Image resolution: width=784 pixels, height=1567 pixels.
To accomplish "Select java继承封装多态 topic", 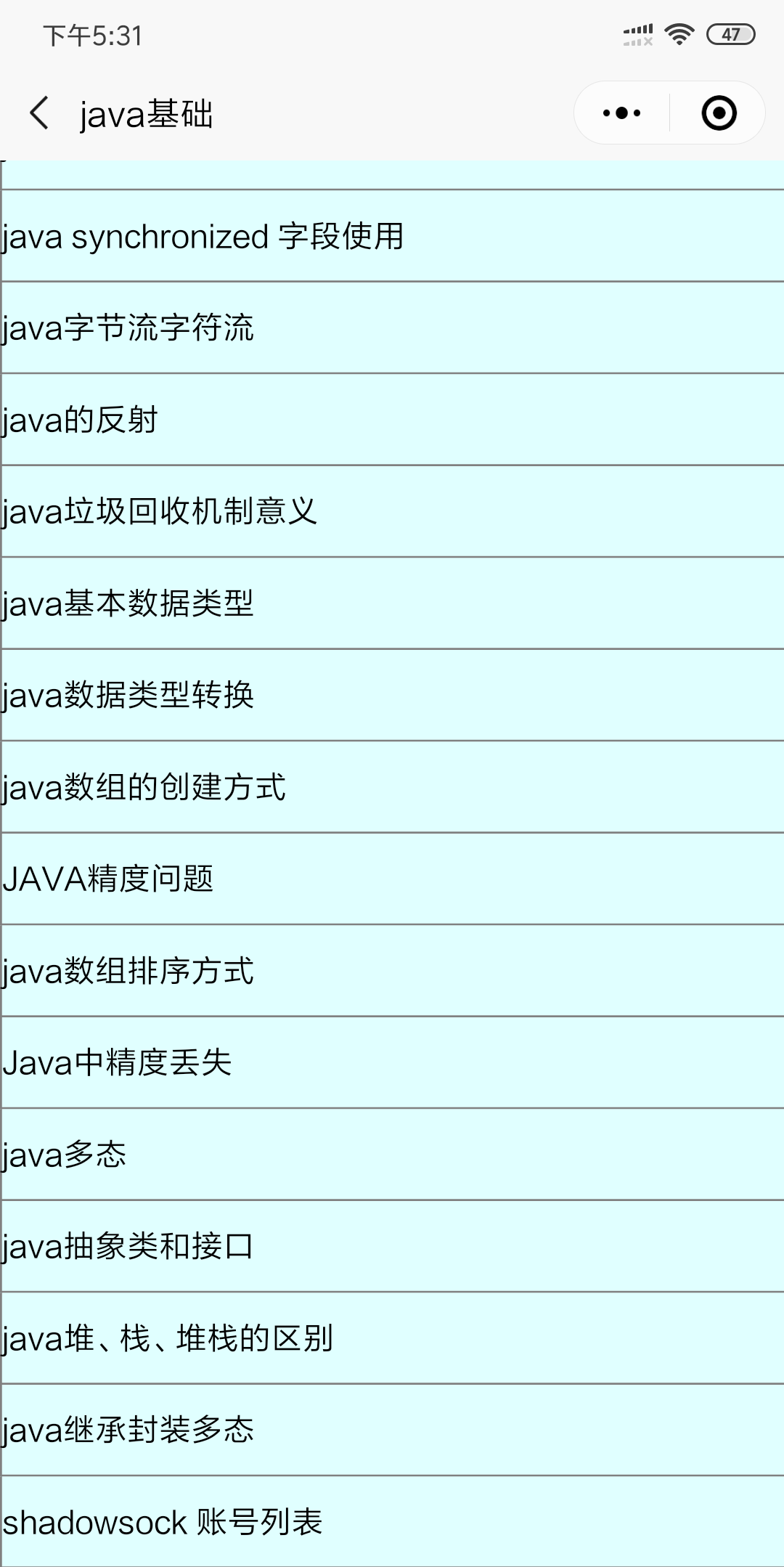I will click(x=128, y=1430).
